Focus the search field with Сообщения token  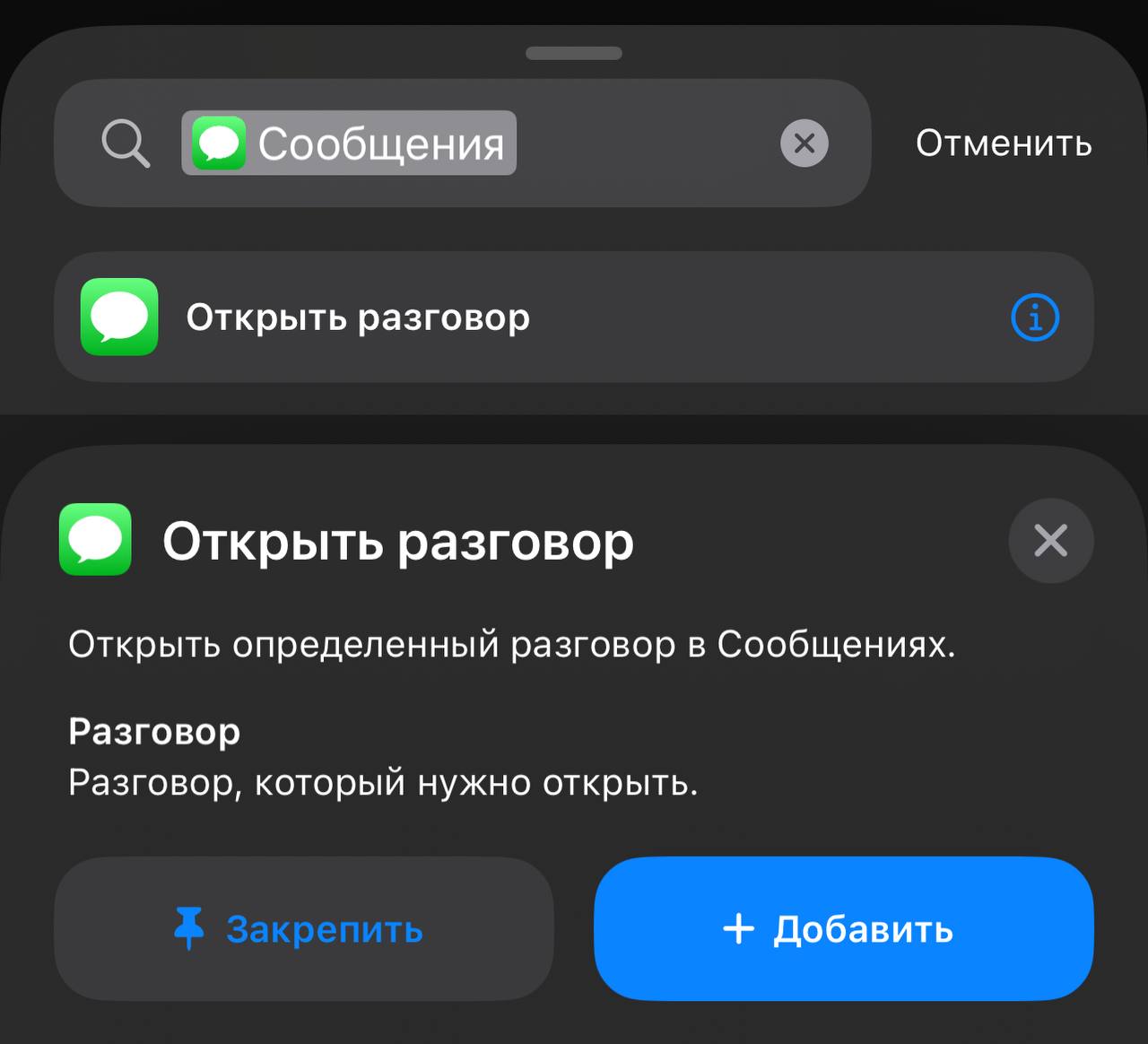tap(646, 144)
